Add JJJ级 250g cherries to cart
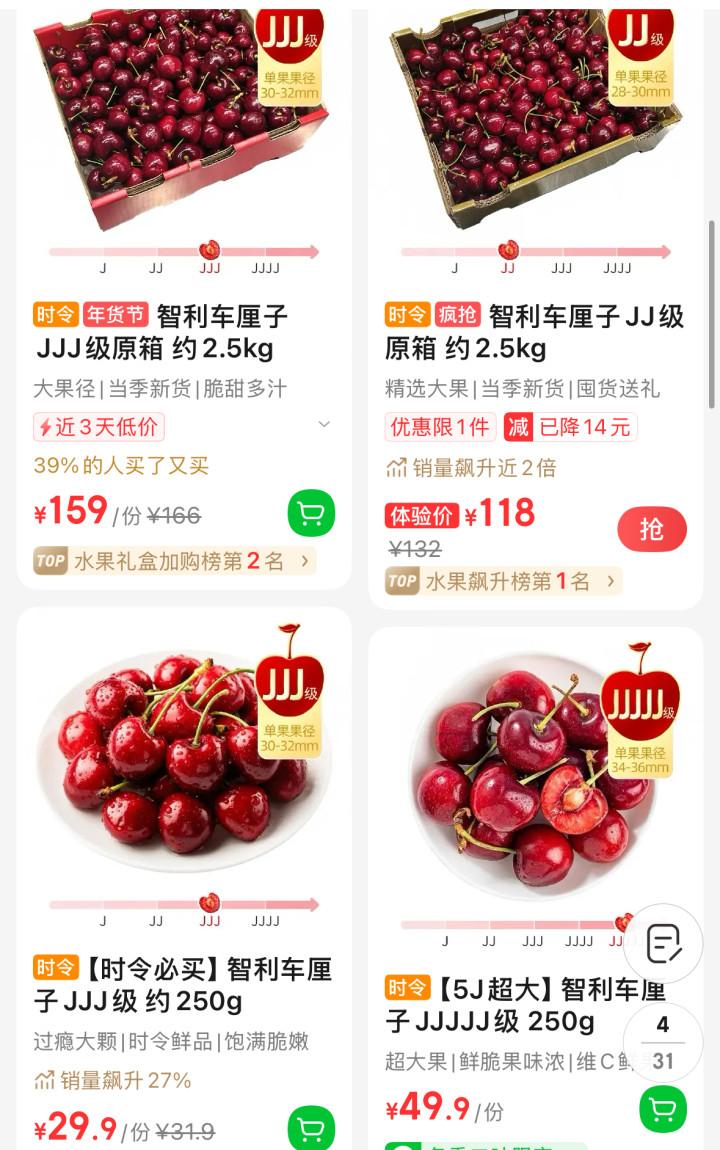 pos(311,1129)
